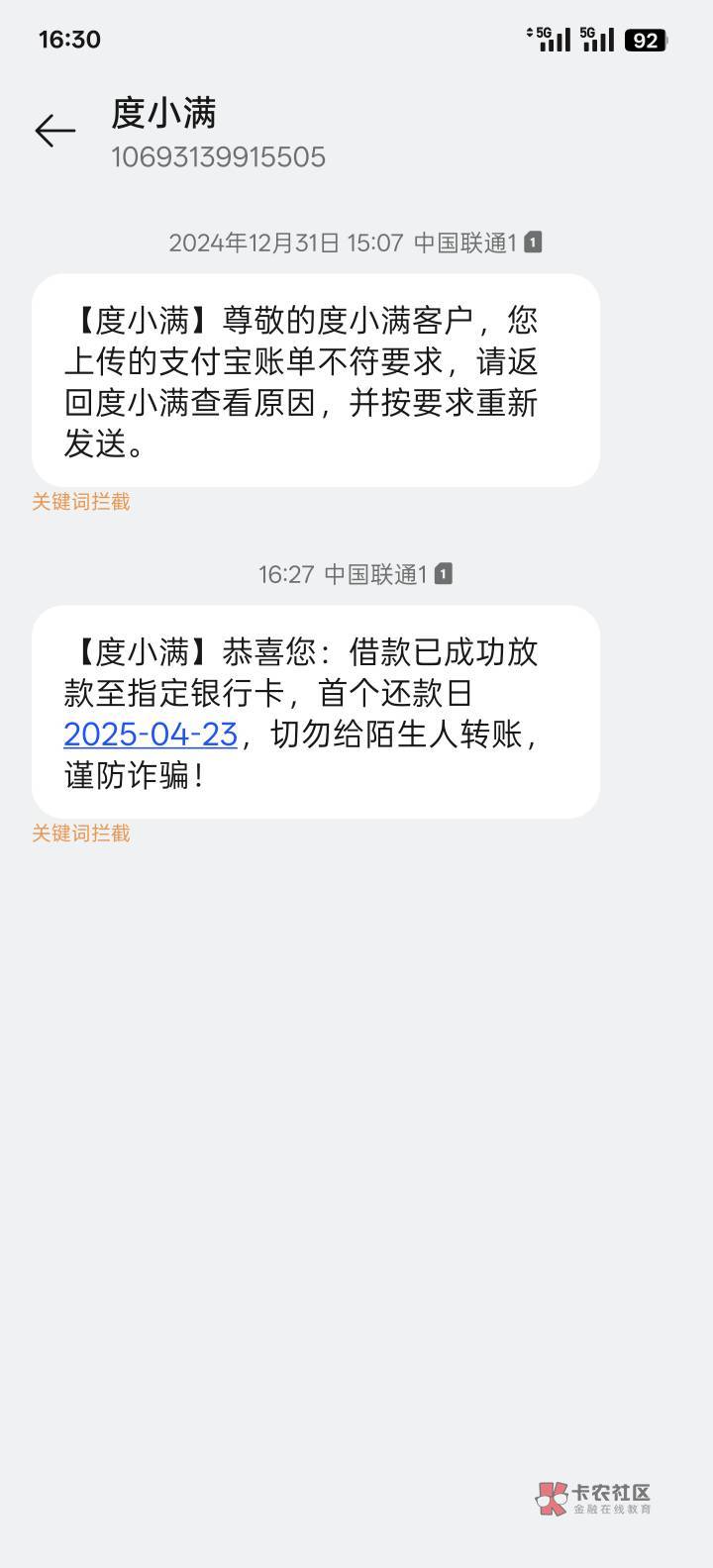Open the 2025-04-23 date link

[151, 735]
